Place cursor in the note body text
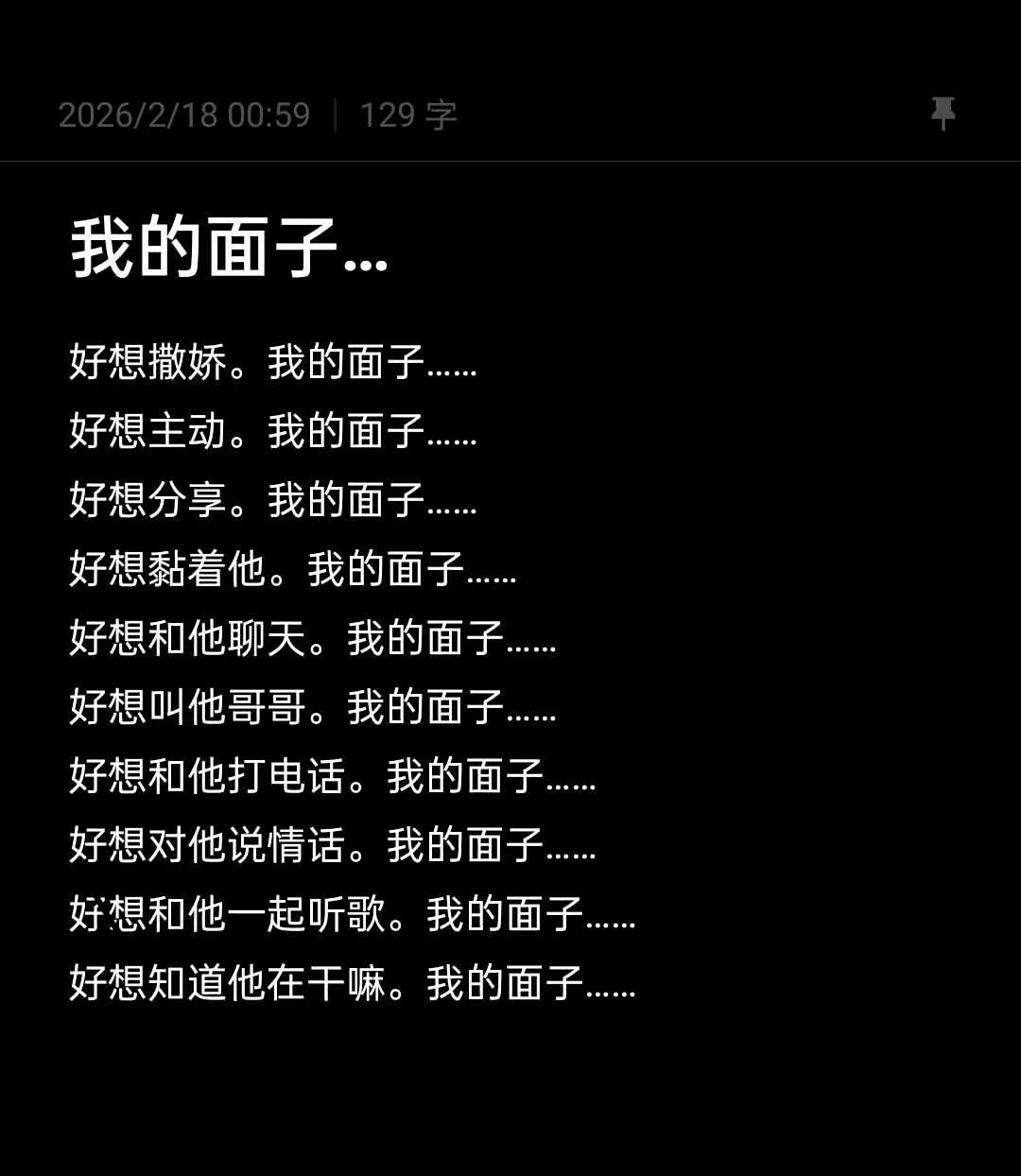This screenshot has height=1176, width=1021. click(352, 671)
